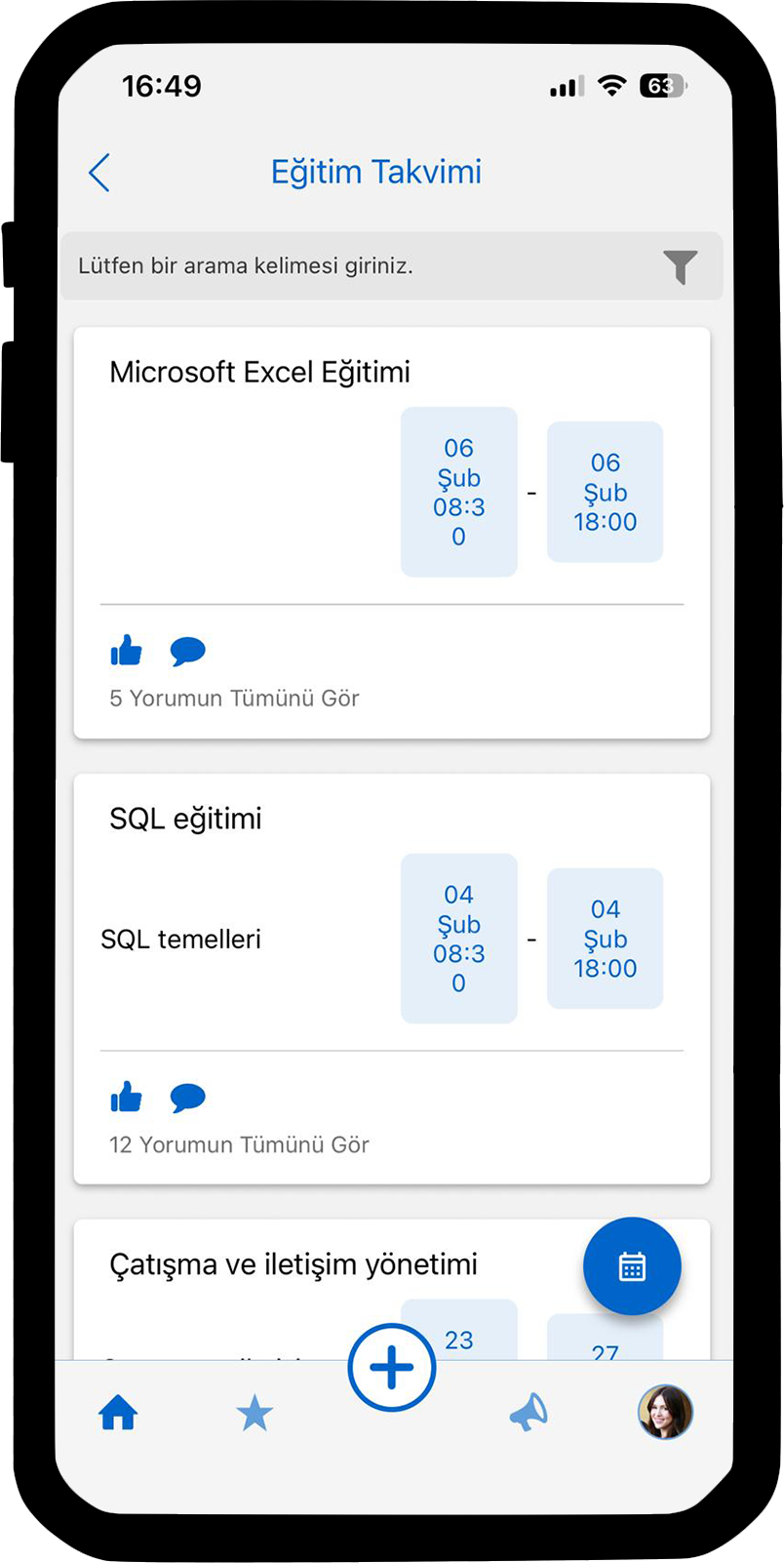The width and height of the screenshot is (784, 1563).
Task: View all 12 comments
Action: pos(239,1145)
